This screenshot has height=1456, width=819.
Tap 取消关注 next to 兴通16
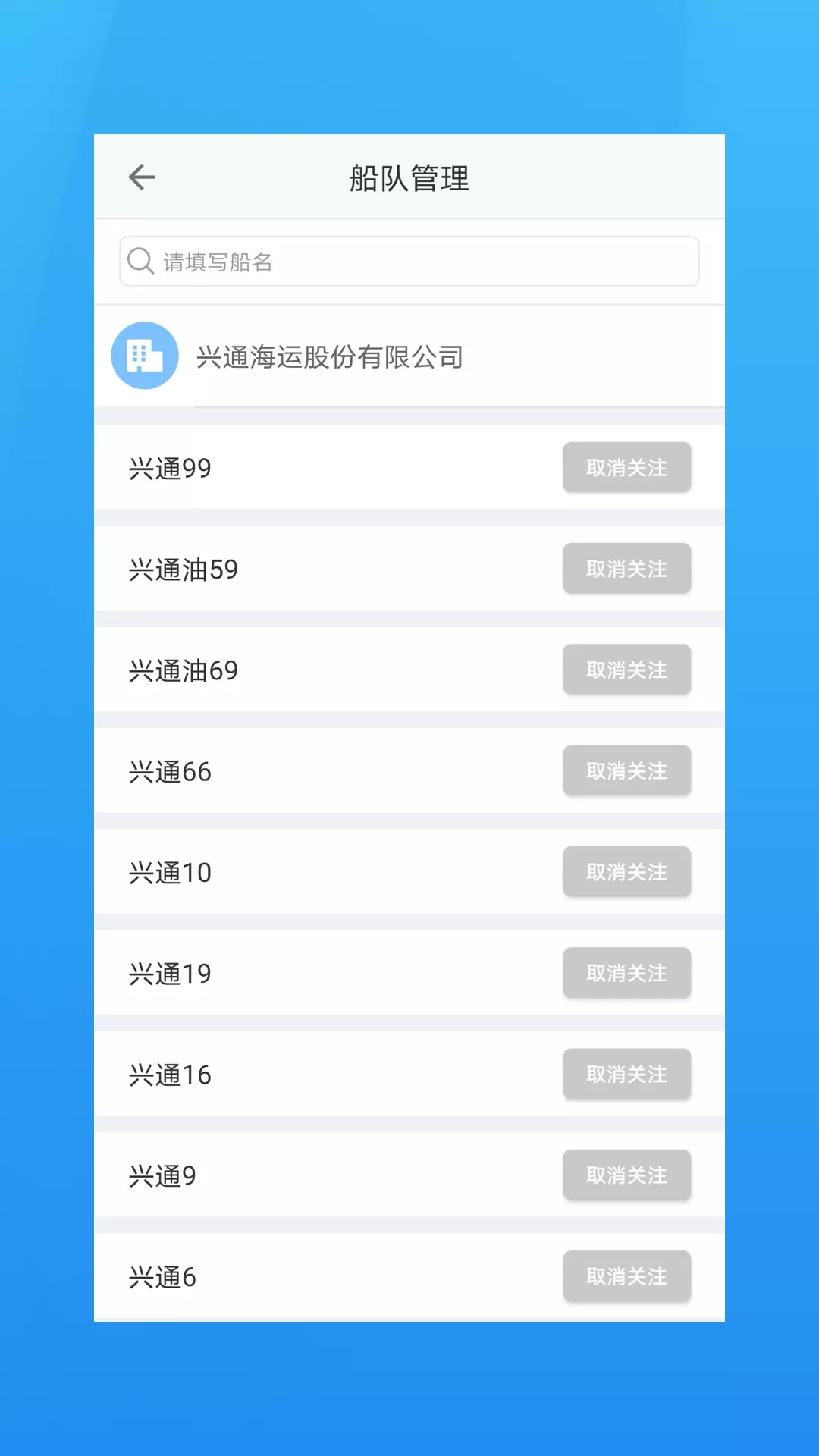(x=626, y=1075)
